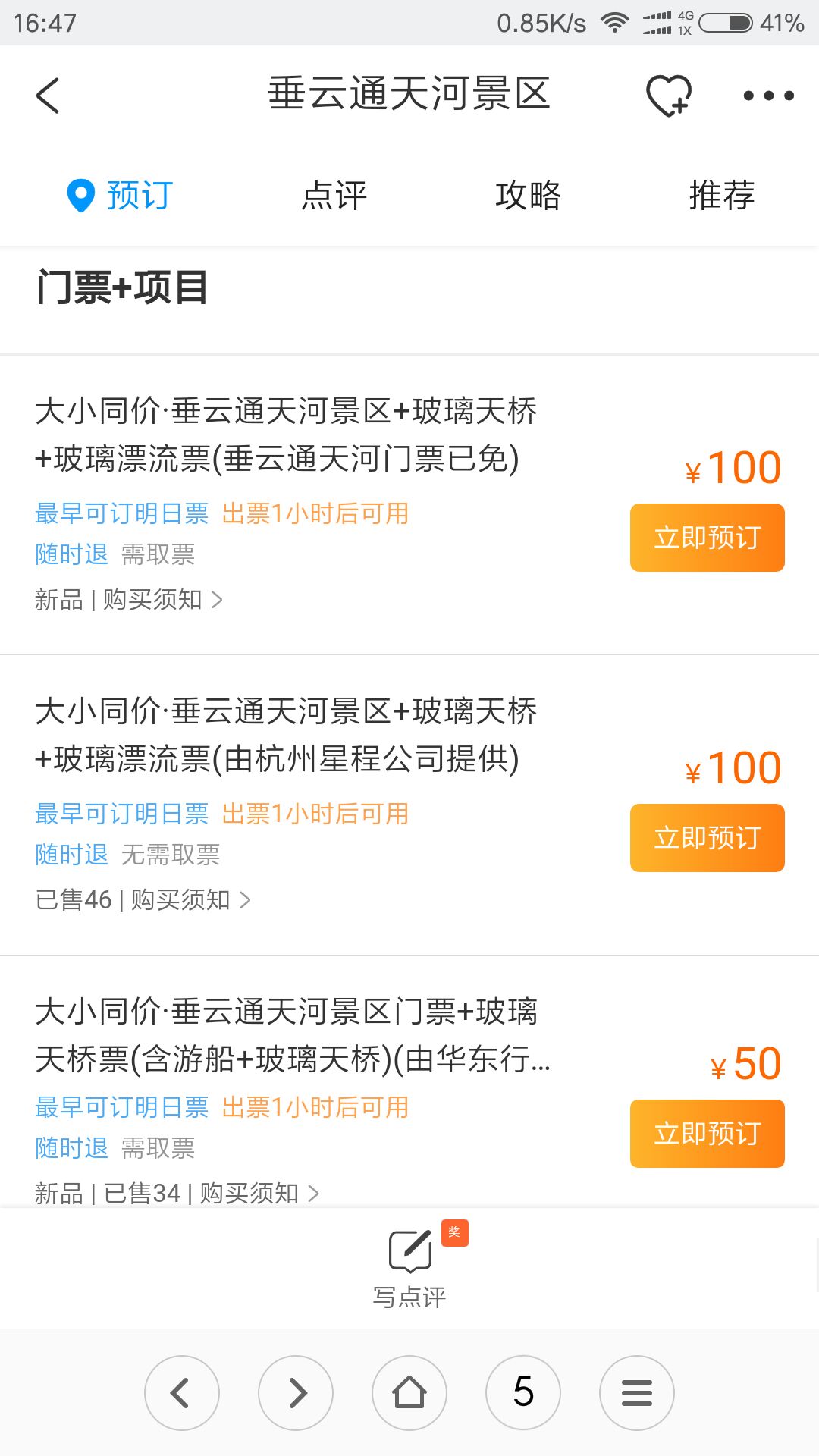The width and height of the screenshot is (819, 1456).
Task: Go forward with the browser forward arrow
Action: click(296, 1393)
